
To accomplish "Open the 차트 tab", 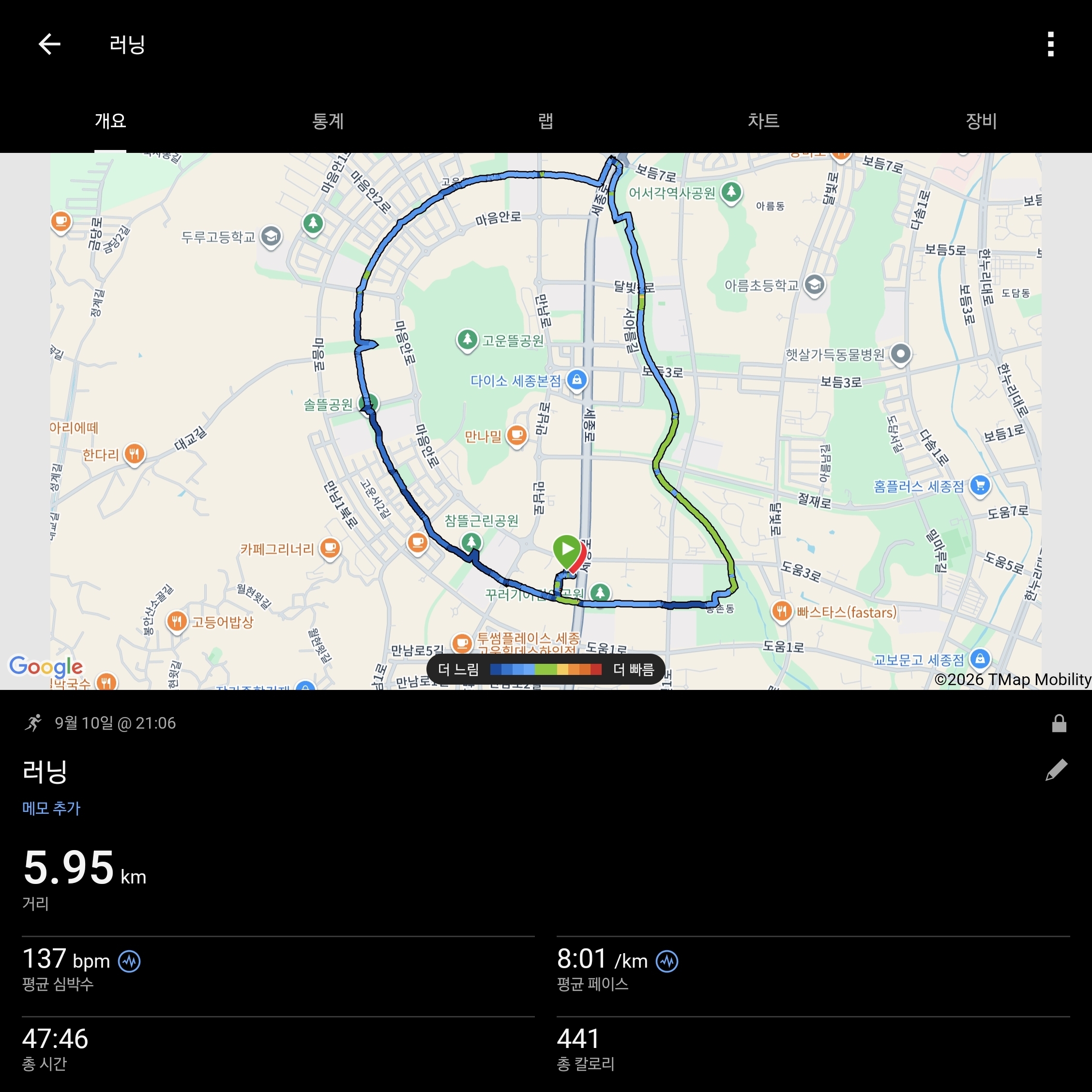I will (763, 120).
